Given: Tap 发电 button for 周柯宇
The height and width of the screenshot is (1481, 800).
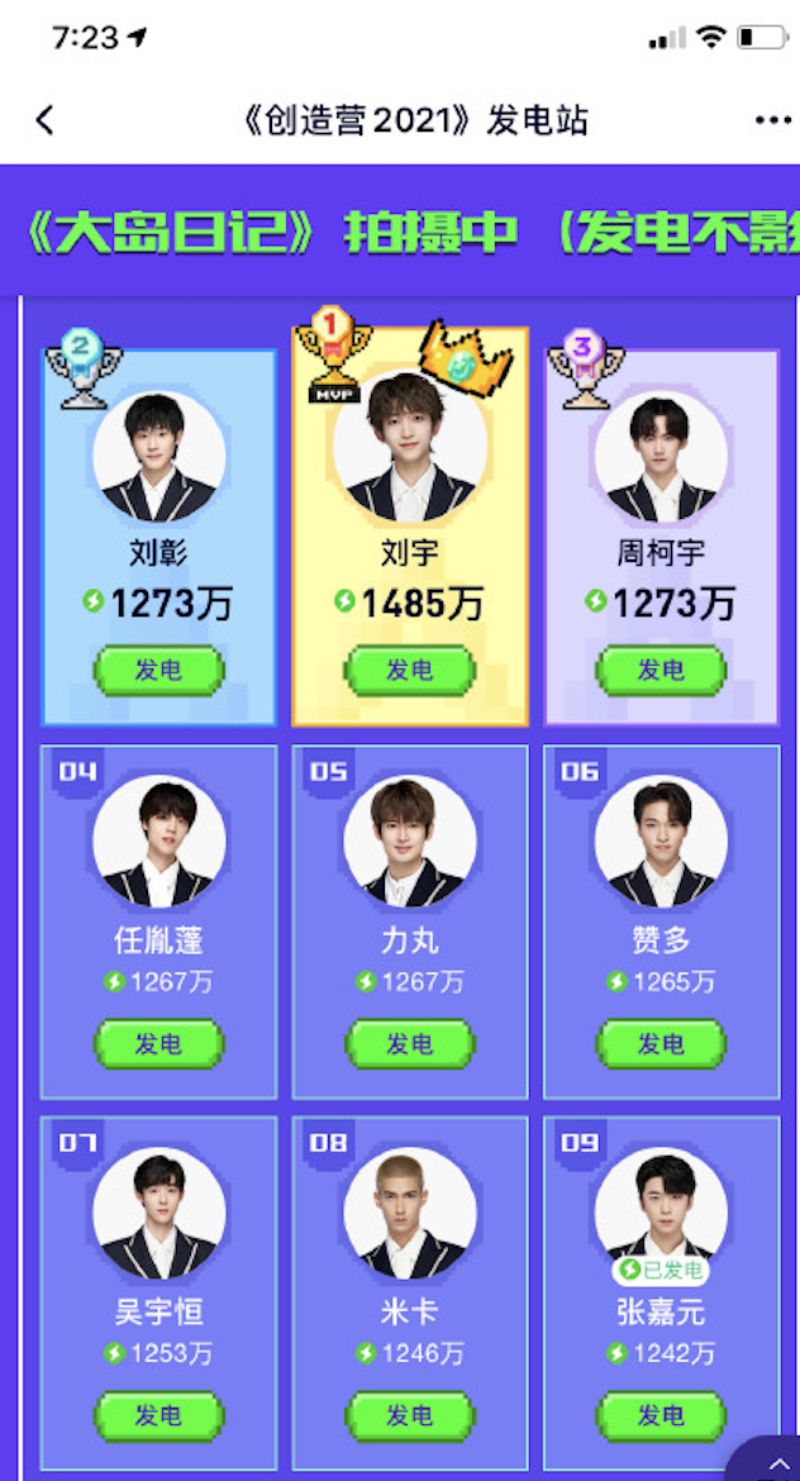Looking at the screenshot, I should [x=661, y=670].
